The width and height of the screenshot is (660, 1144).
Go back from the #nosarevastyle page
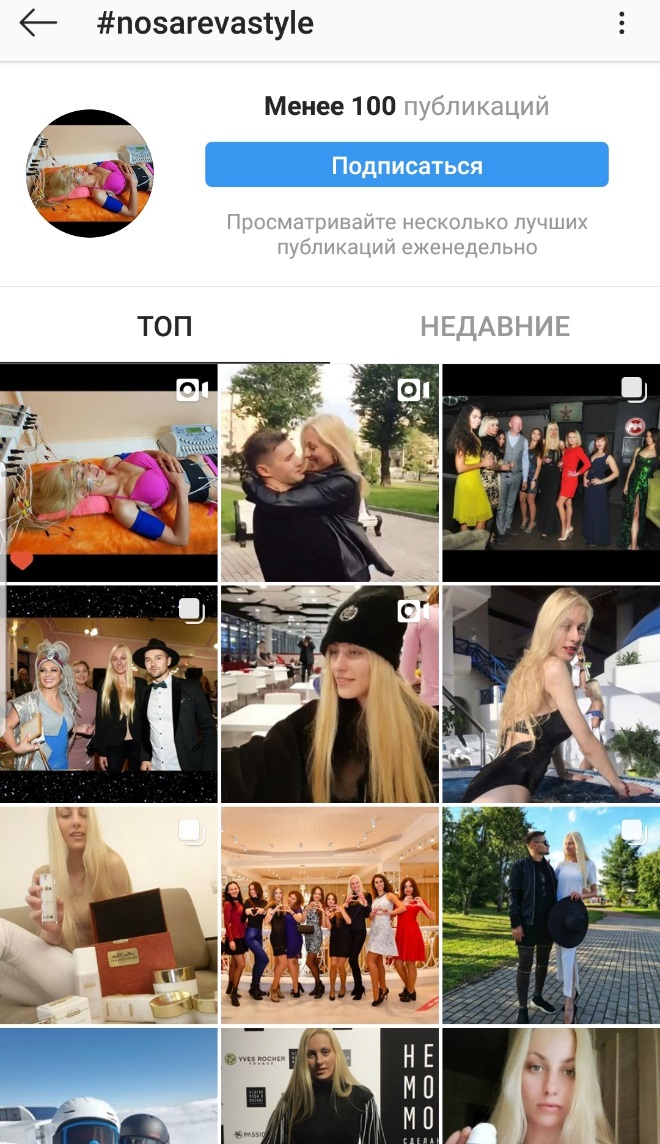(x=38, y=24)
